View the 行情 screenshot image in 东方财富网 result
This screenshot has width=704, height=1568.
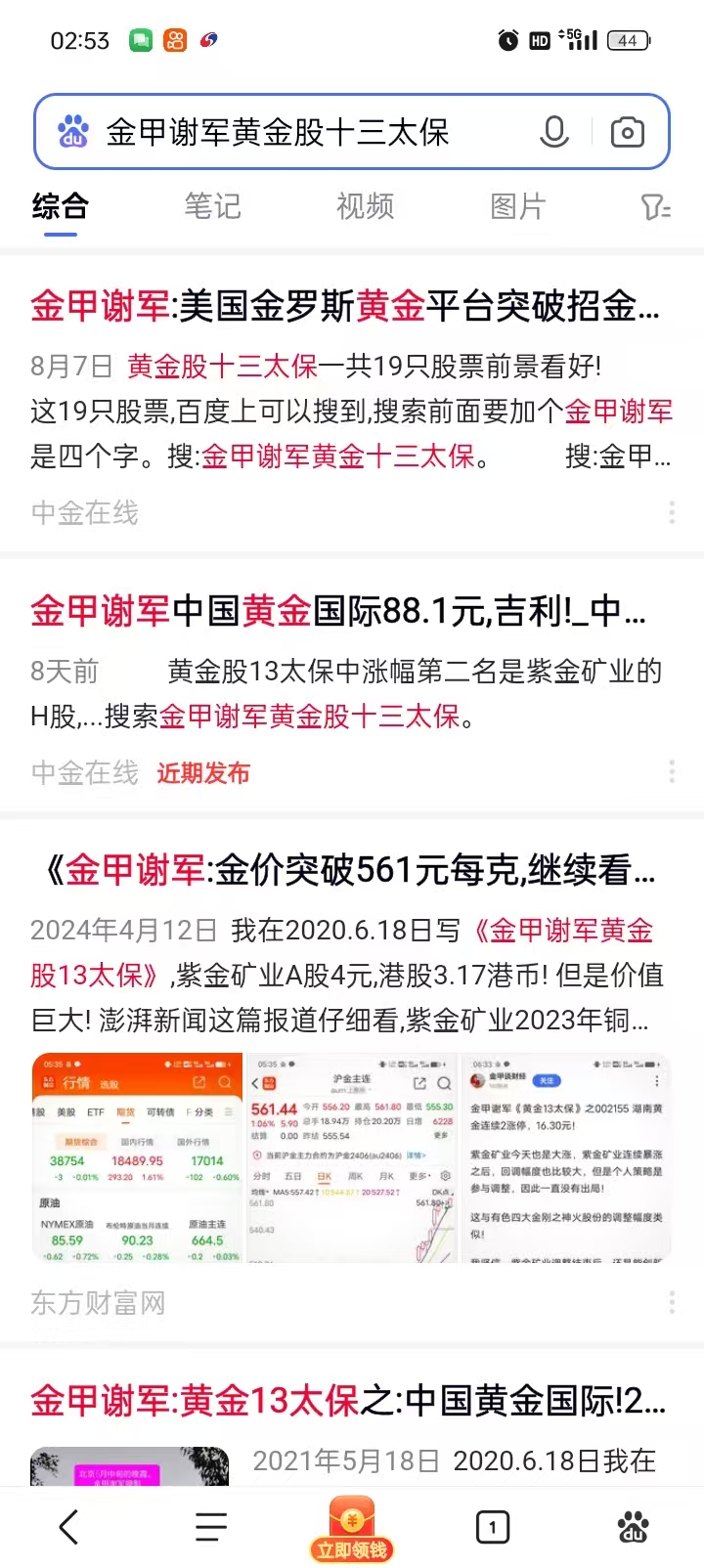pyautogui.click(x=137, y=1158)
